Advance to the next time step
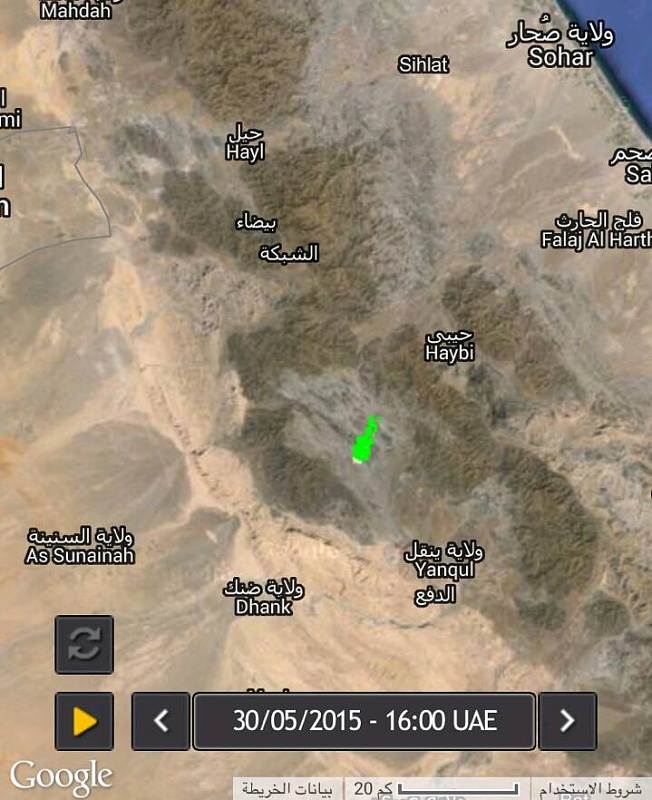The height and width of the screenshot is (800, 652). pos(567,721)
